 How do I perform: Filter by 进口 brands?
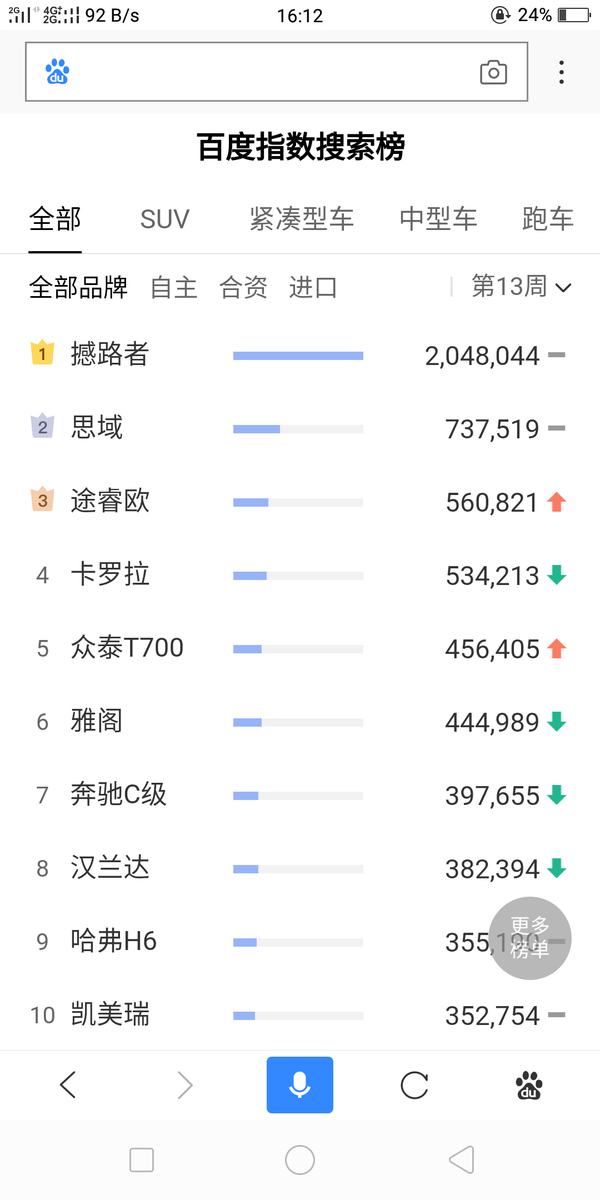click(x=313, y=288)
